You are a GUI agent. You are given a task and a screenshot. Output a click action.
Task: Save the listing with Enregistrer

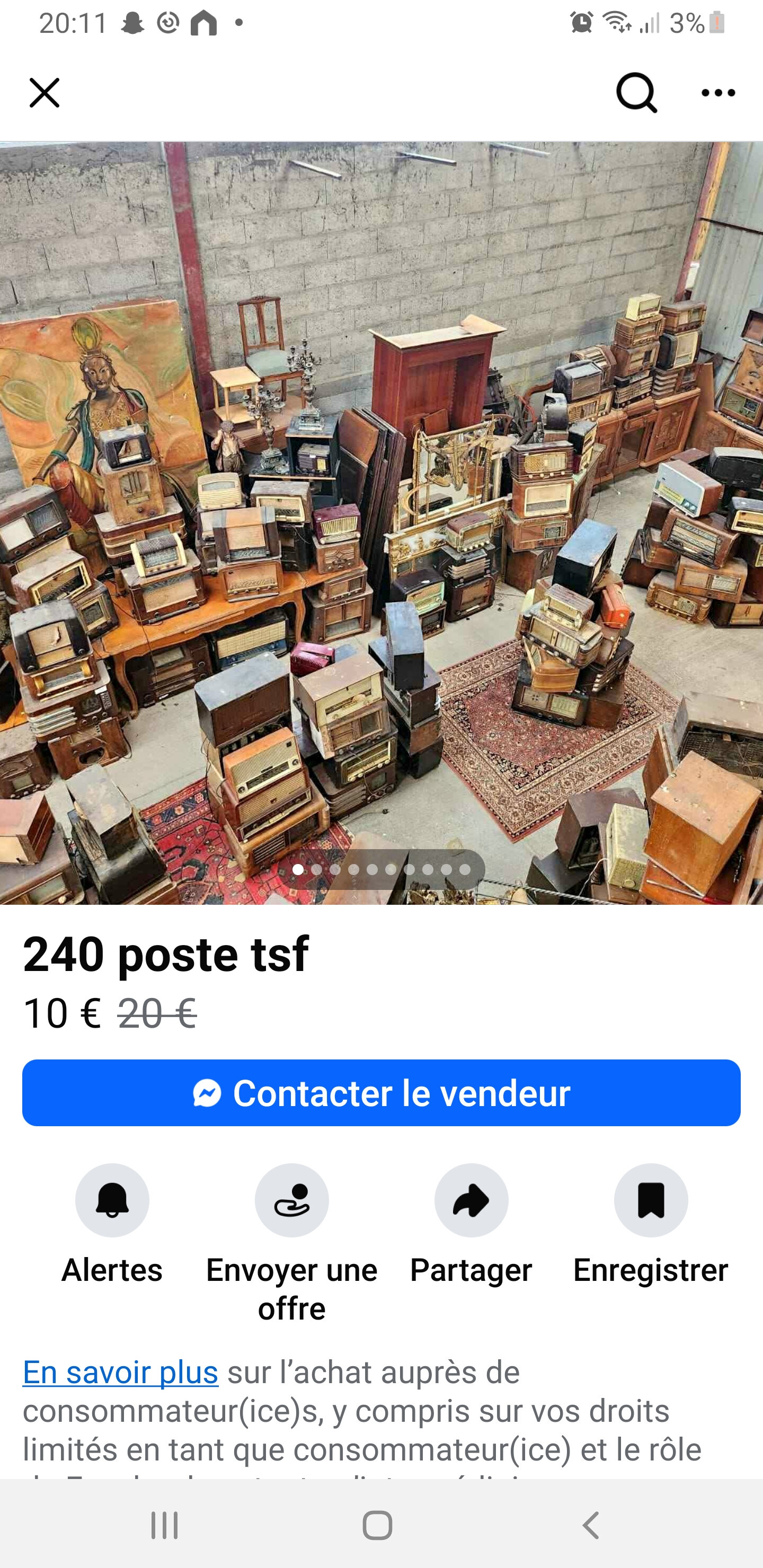651,1200
